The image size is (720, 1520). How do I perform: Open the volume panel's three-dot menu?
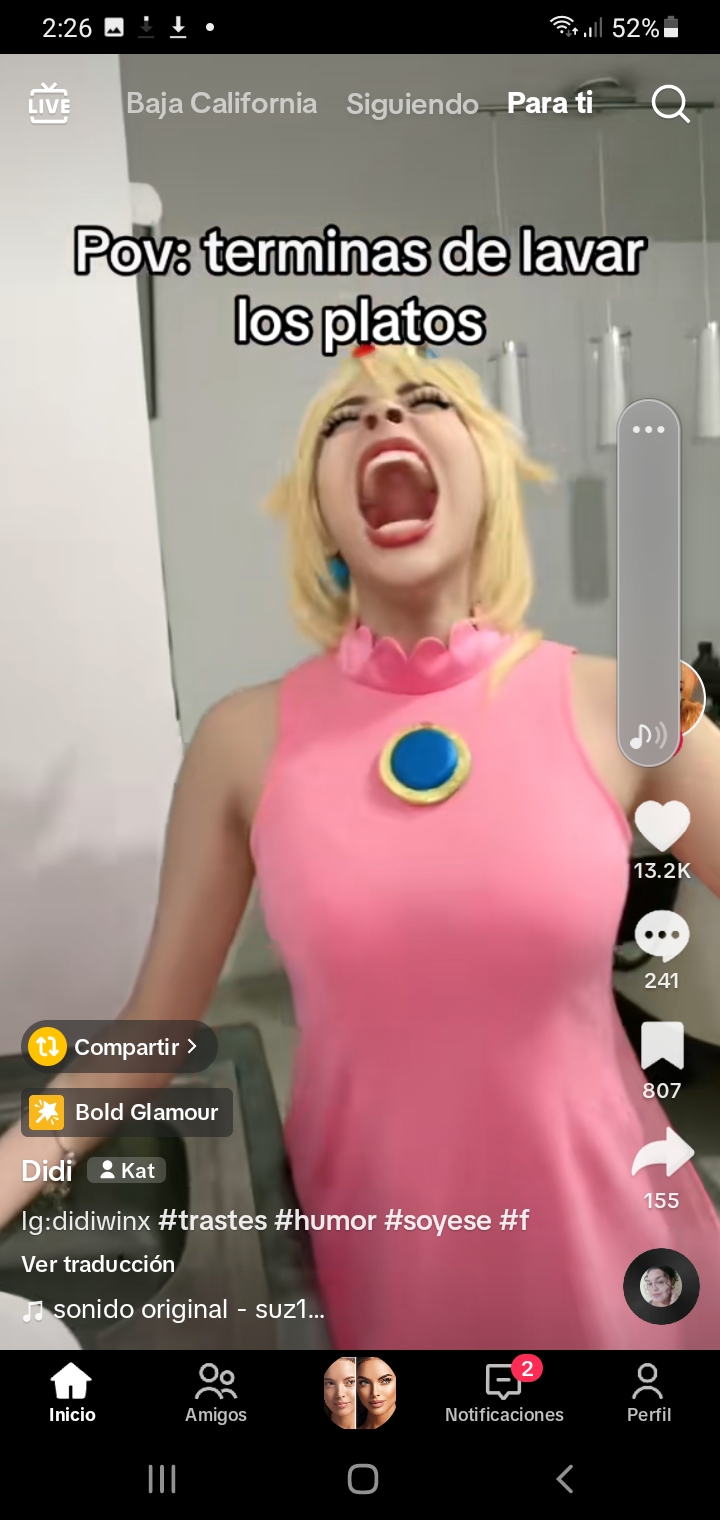click(648, 430)
